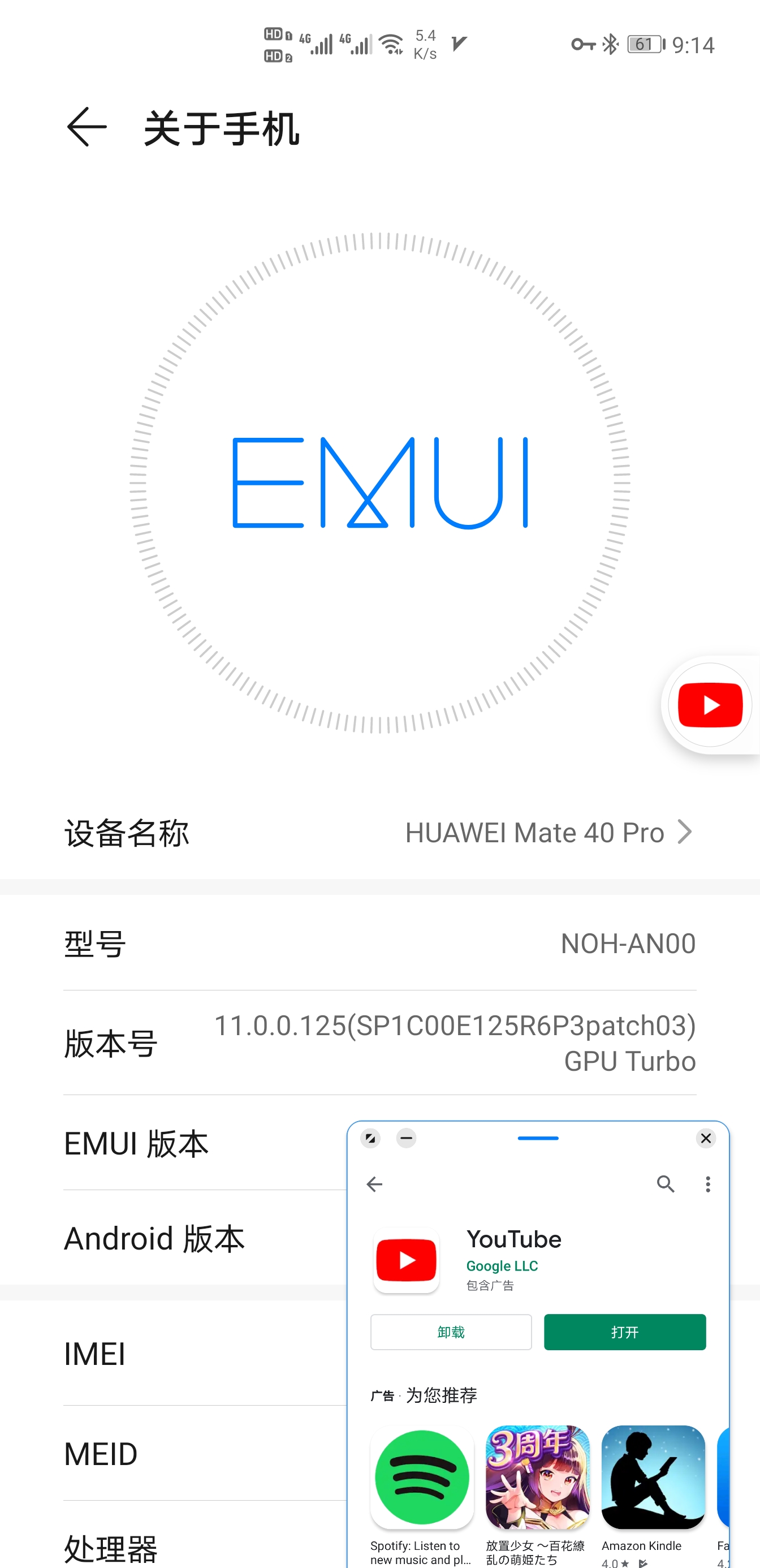Open the Play Store overflow menu
The image size is (760, 1568).
pyautogui.click(x=707, y=1184)
